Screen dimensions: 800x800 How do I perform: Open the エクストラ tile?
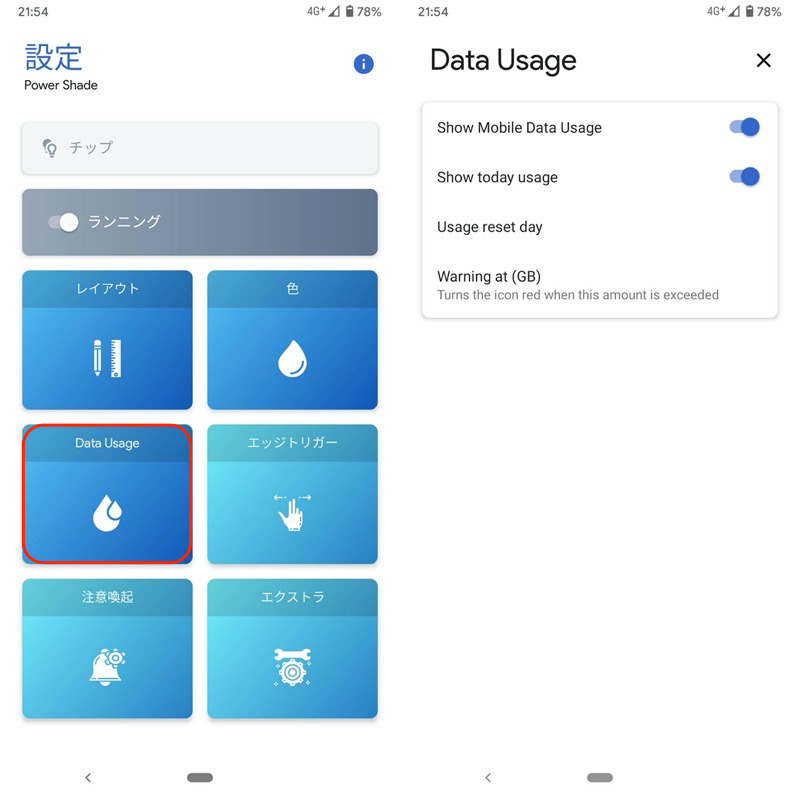click(x=292, y=648)
